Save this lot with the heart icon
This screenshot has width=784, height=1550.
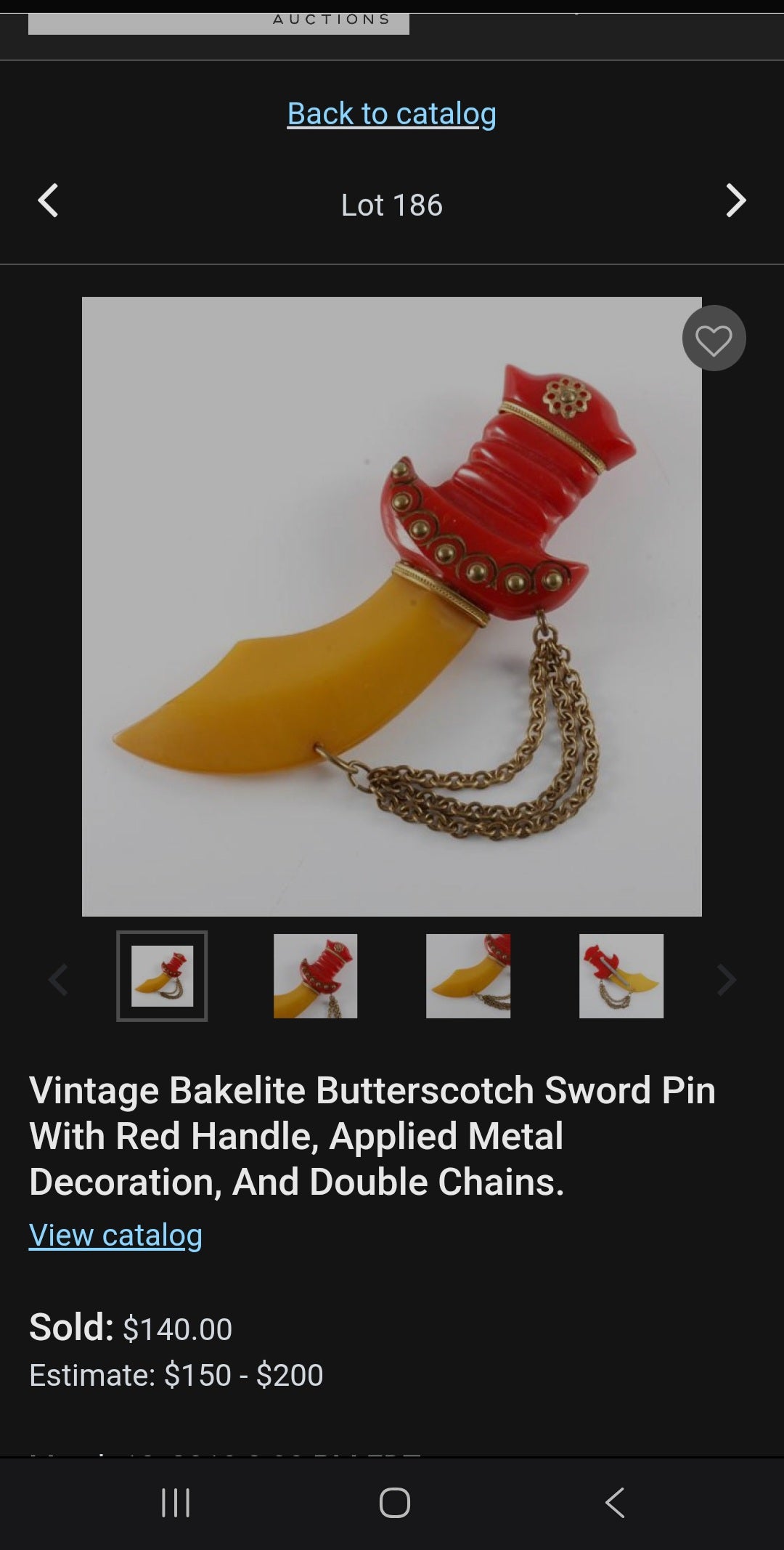tap(714, 339)
